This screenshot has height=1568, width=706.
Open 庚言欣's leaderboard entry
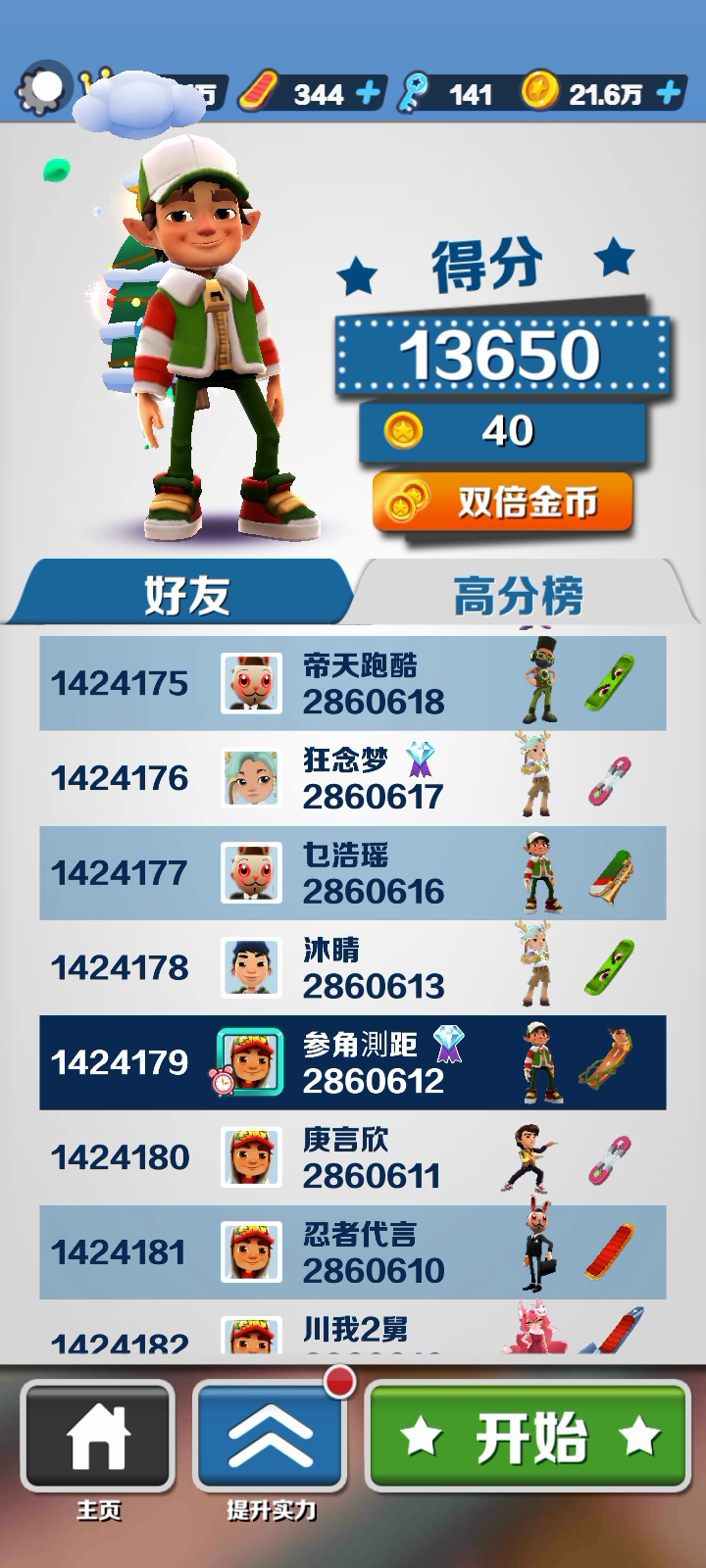click(353, 1157)
